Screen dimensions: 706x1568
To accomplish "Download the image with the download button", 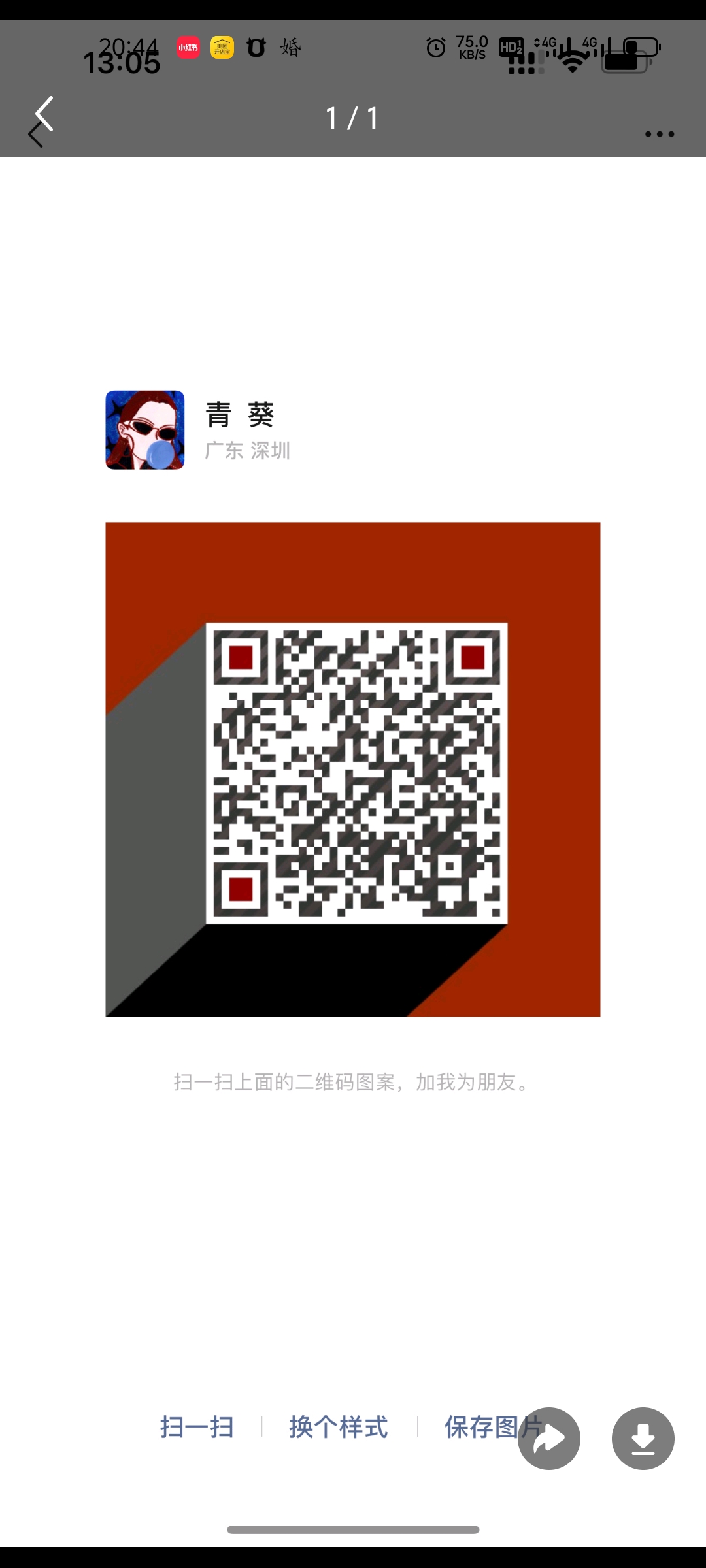I will click(643, 1438).
